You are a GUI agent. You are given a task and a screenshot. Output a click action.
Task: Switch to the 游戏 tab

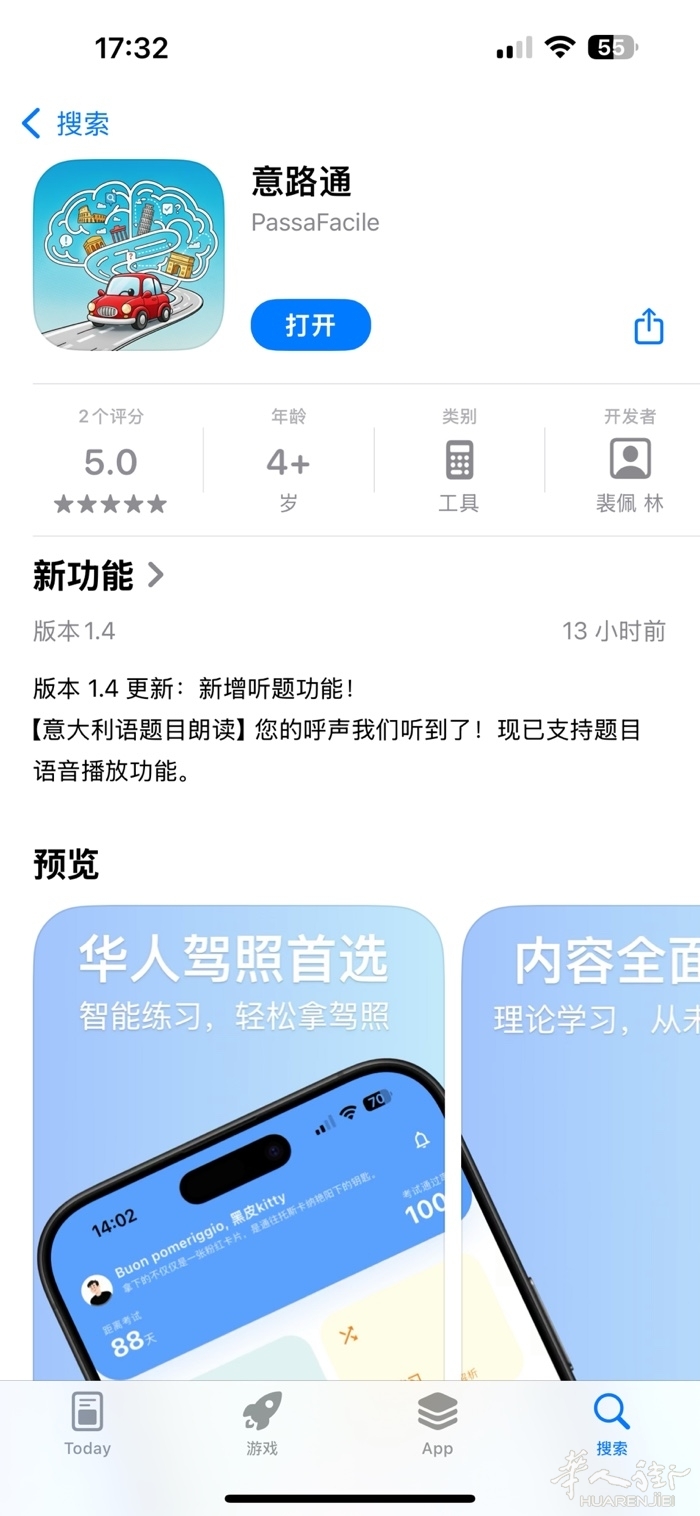point(262,1424)
